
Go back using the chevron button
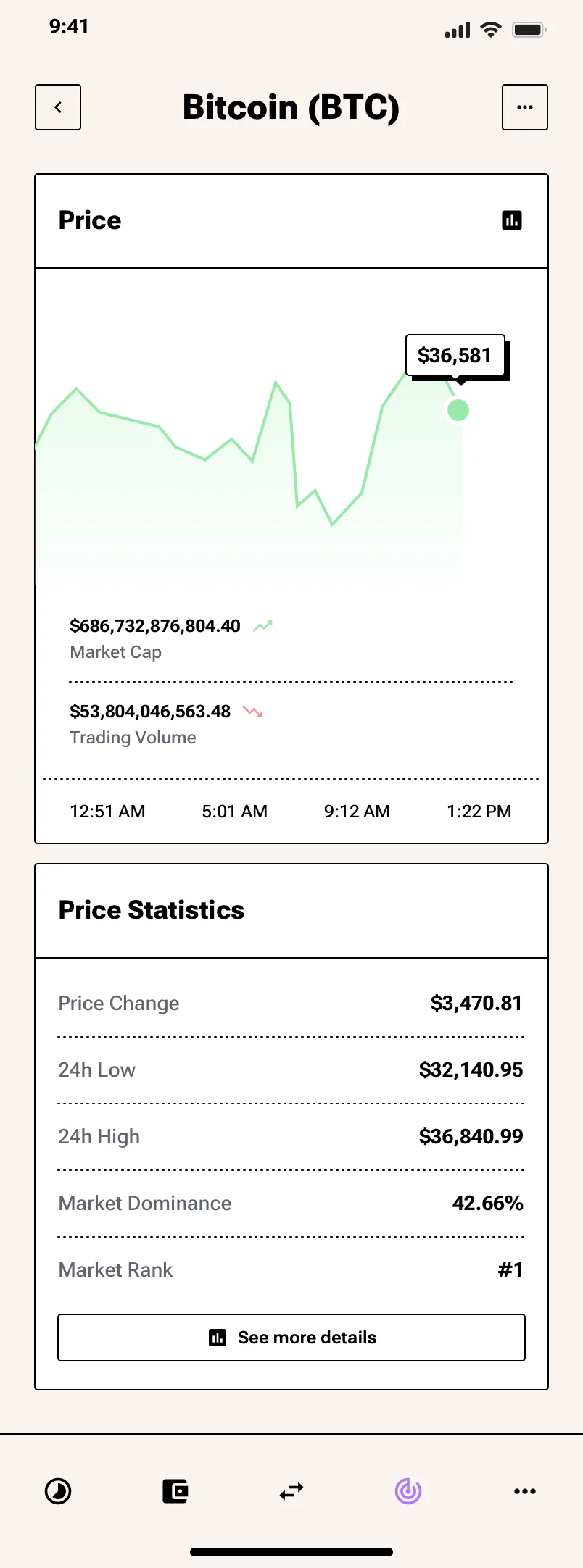click(x=57, y=107)
